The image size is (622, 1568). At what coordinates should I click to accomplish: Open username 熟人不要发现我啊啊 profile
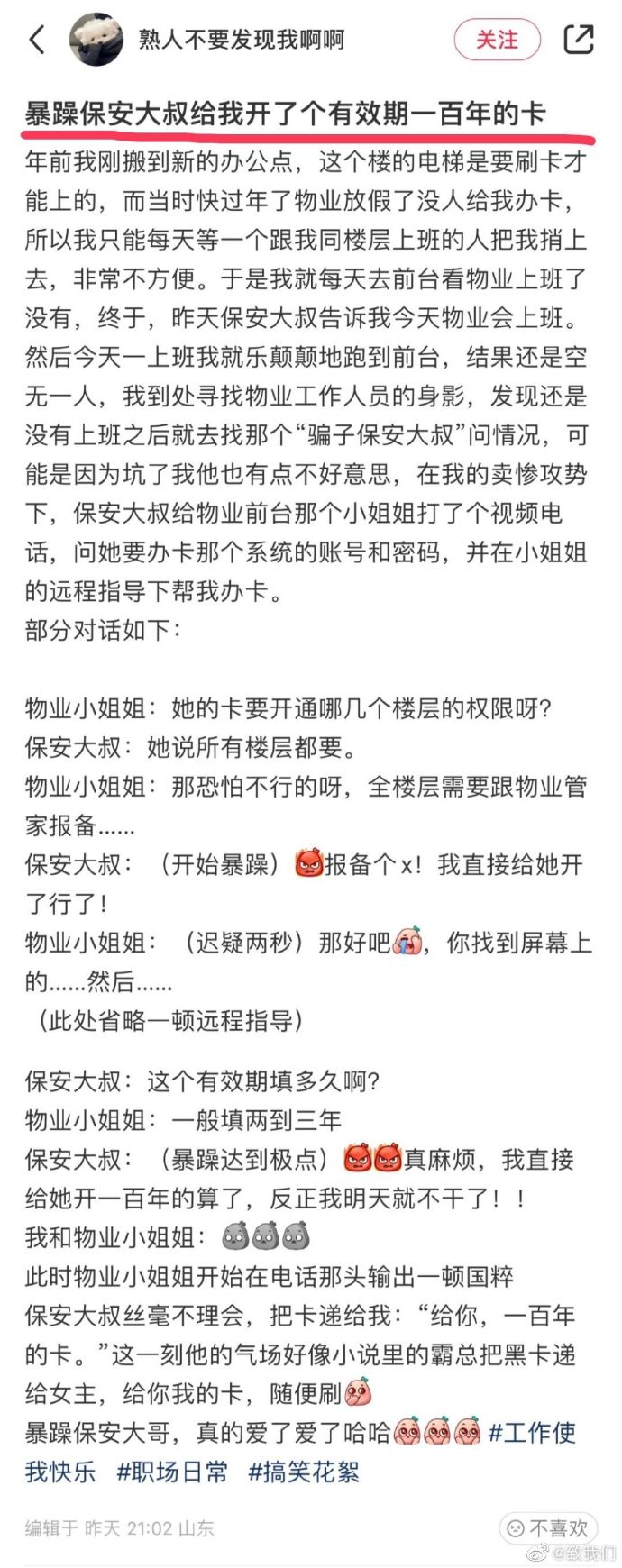[x=241, y=40]
